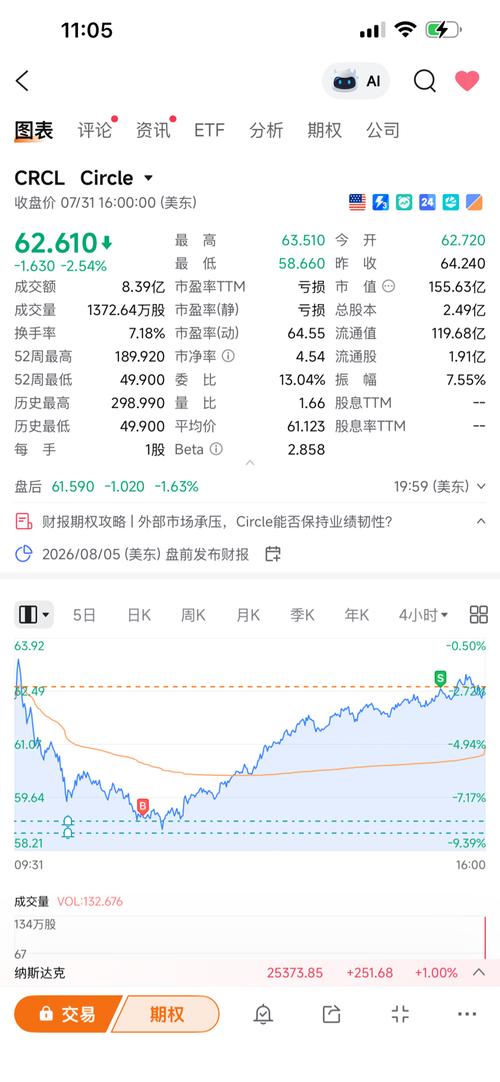
Task: Switch to the 资讯 tab
Action: click(x=152, y=130)
